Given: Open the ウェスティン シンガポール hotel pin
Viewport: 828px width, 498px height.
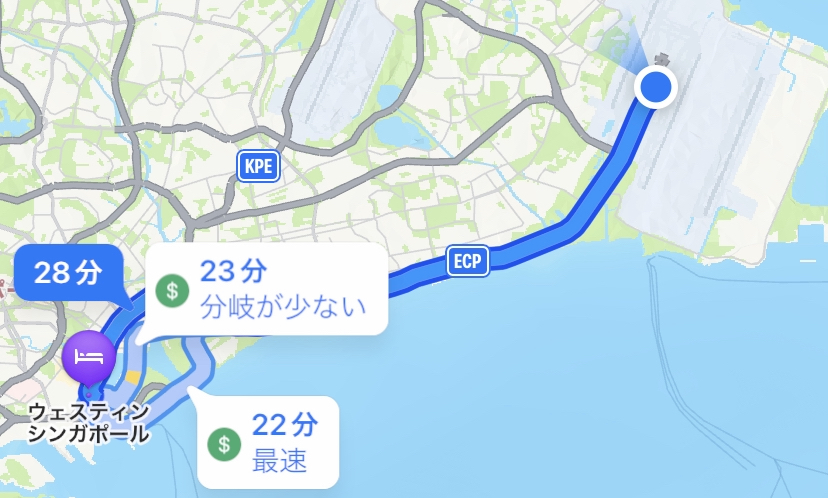Looking at the screenshot, I should coord(89,359).
